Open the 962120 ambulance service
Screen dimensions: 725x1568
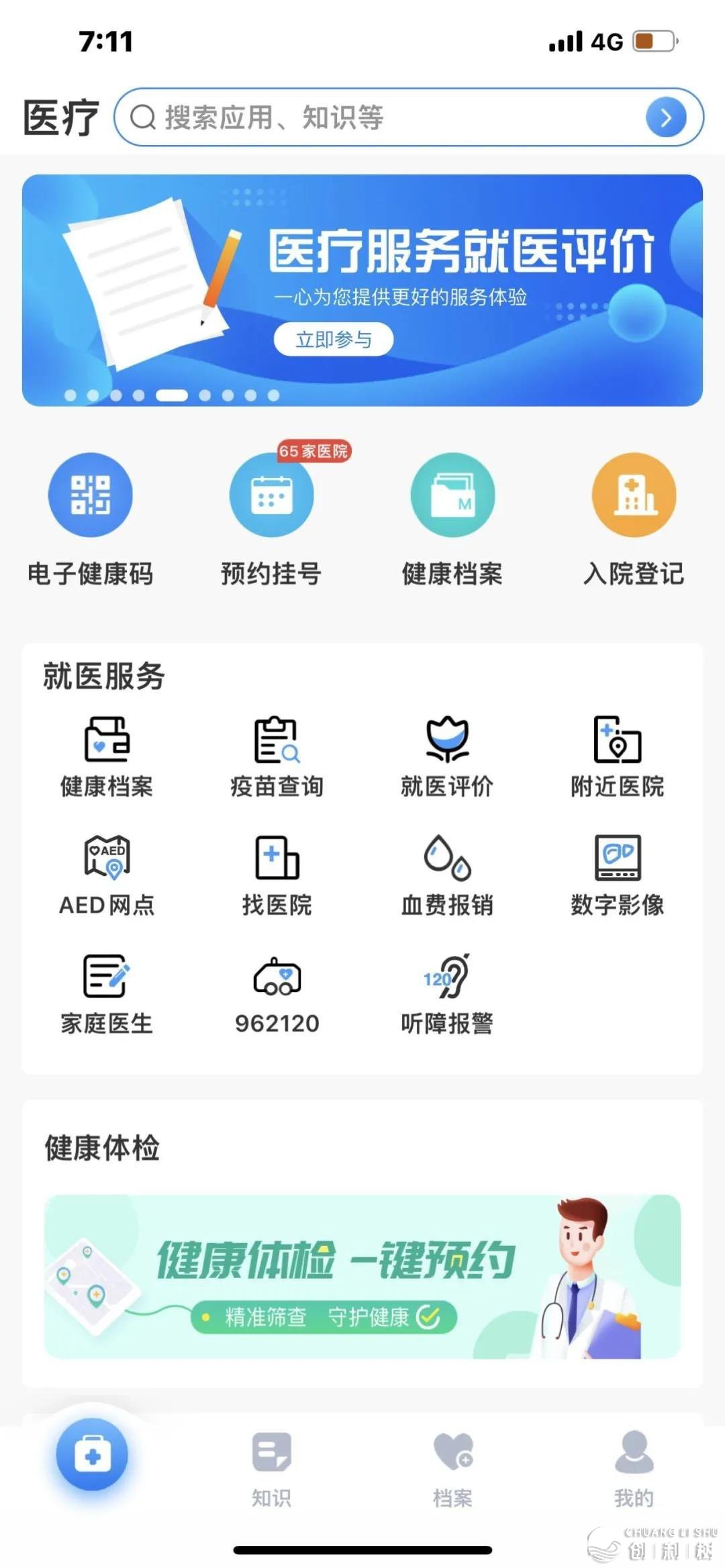coord(277,993)
